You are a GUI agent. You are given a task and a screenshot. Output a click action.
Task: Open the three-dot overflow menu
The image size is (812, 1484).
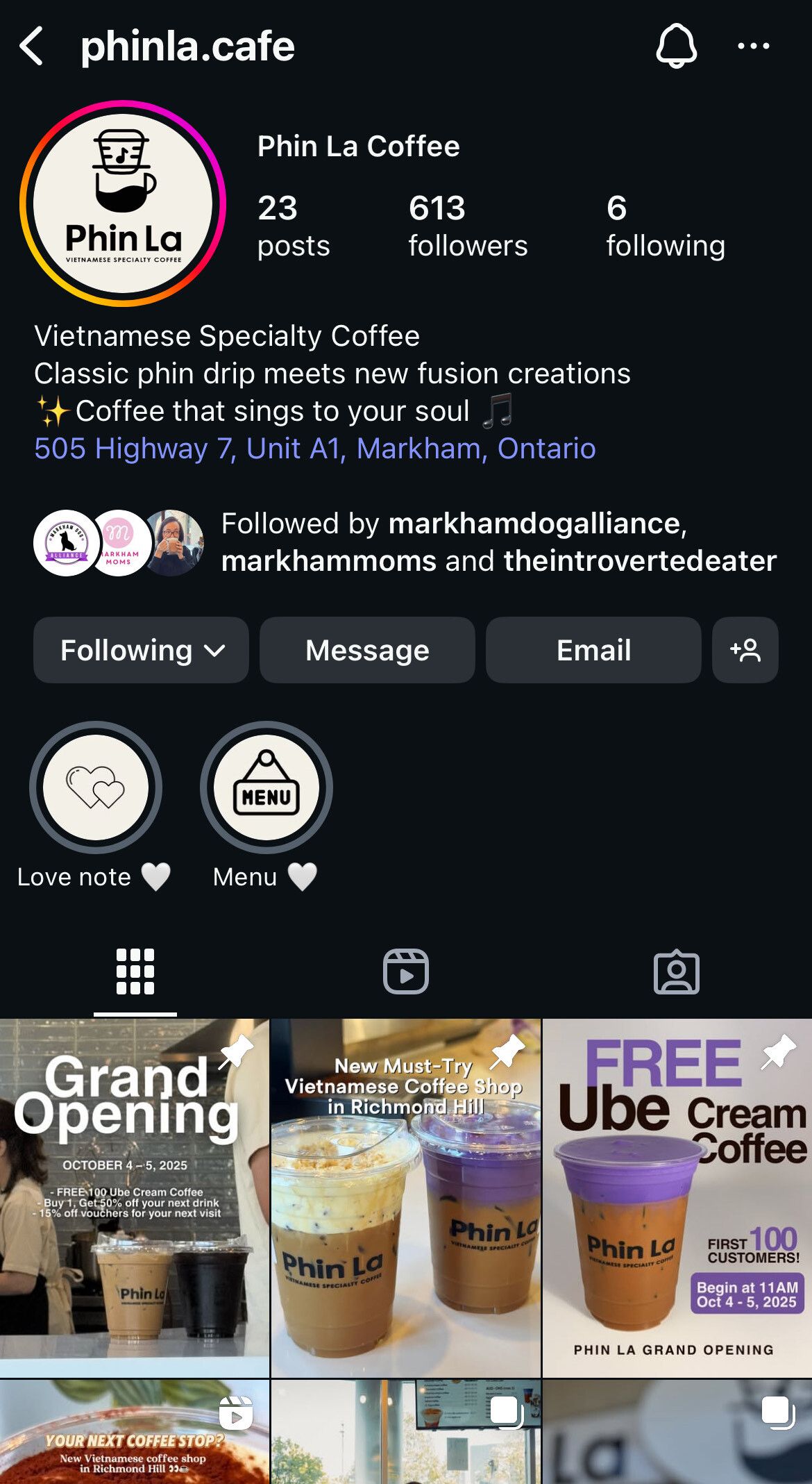coord(753,47)
